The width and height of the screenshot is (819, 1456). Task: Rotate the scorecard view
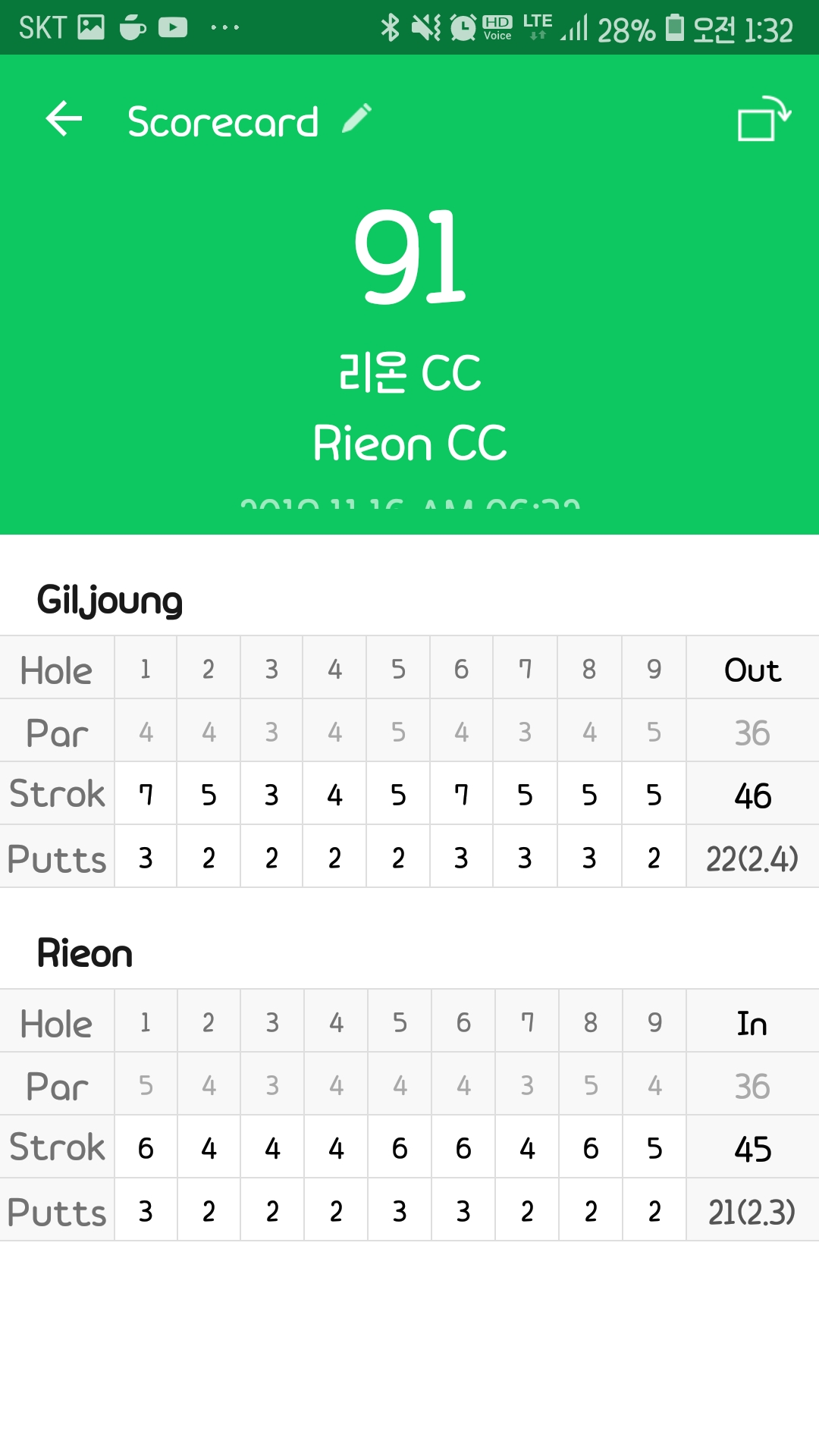(763, 119)
